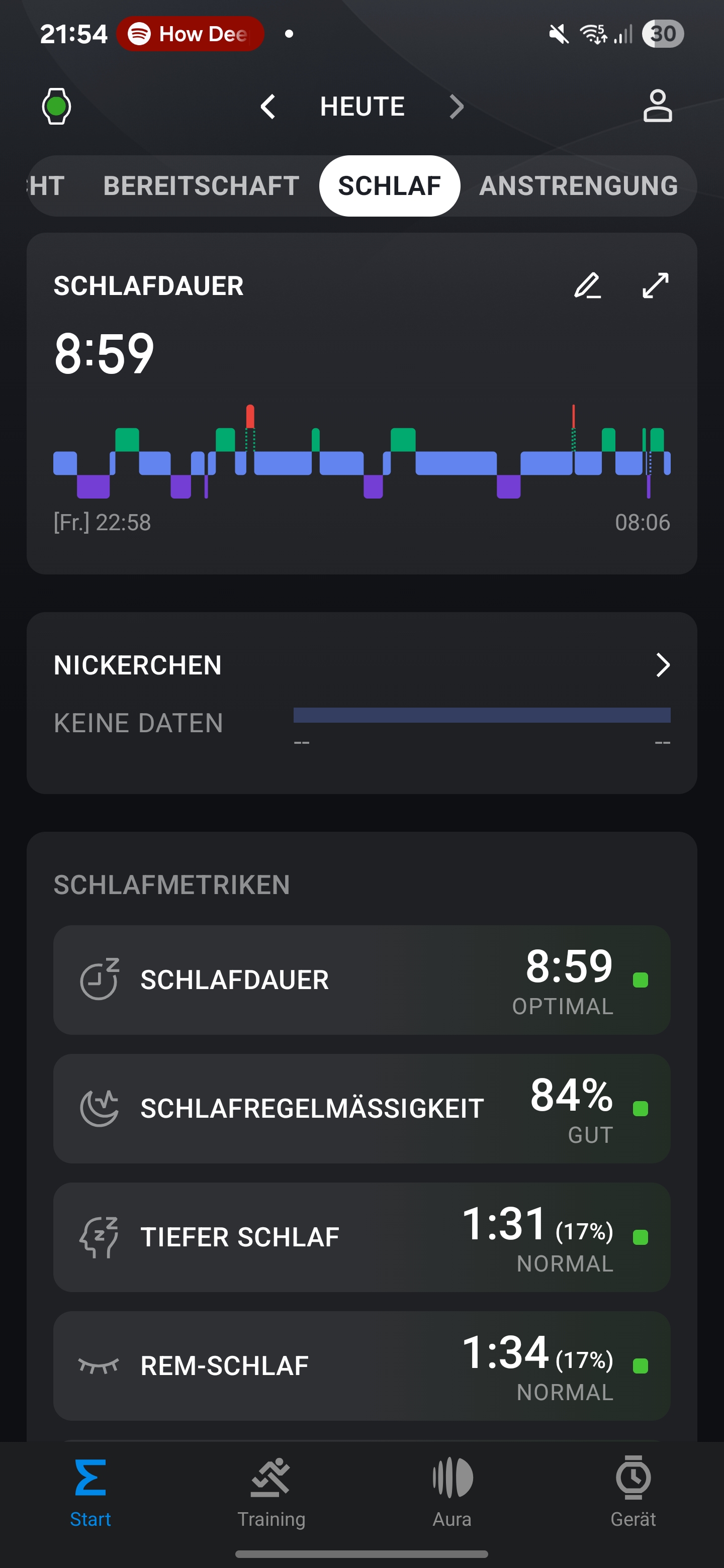Expand the Schlafdauer chart to fullscreen

[655, 285]
